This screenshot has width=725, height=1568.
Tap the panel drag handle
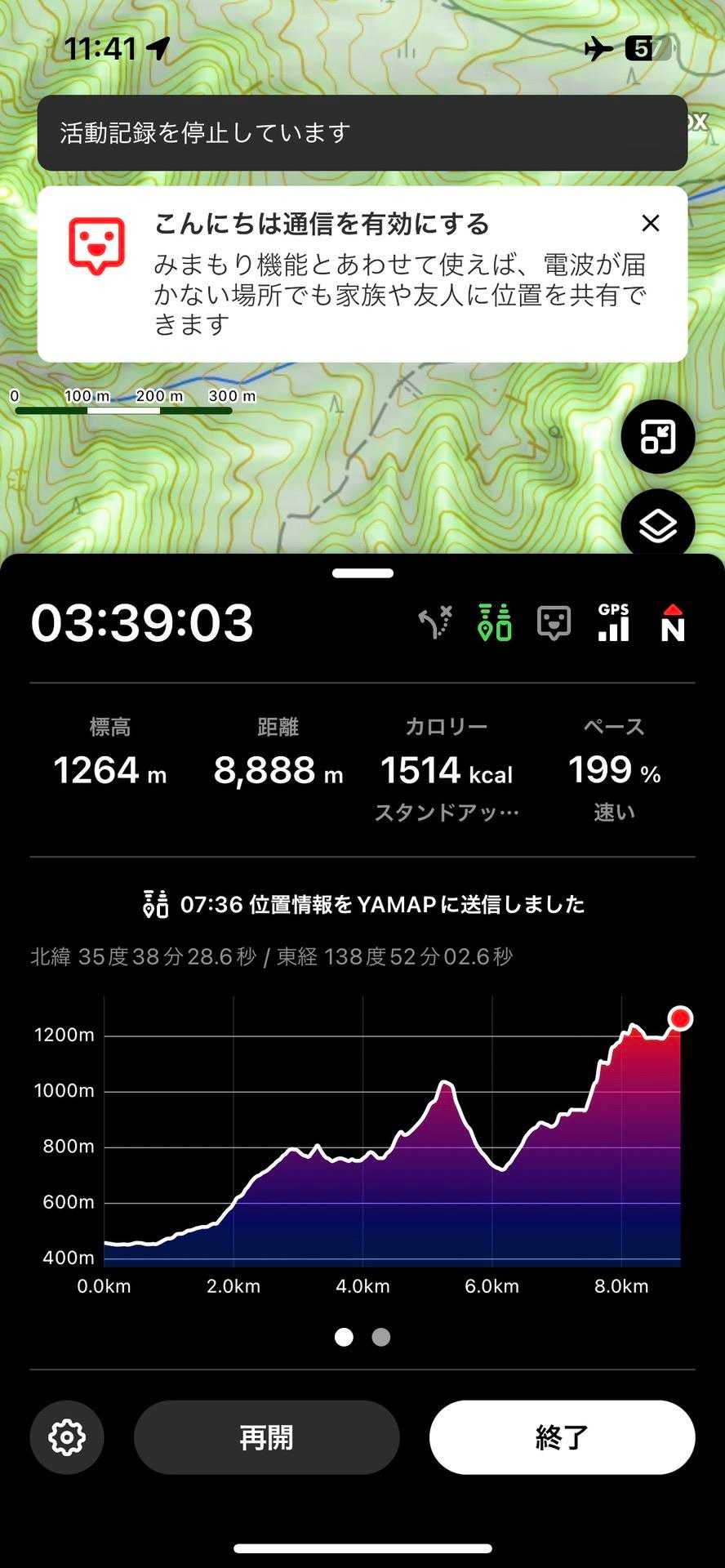(362, 573)
